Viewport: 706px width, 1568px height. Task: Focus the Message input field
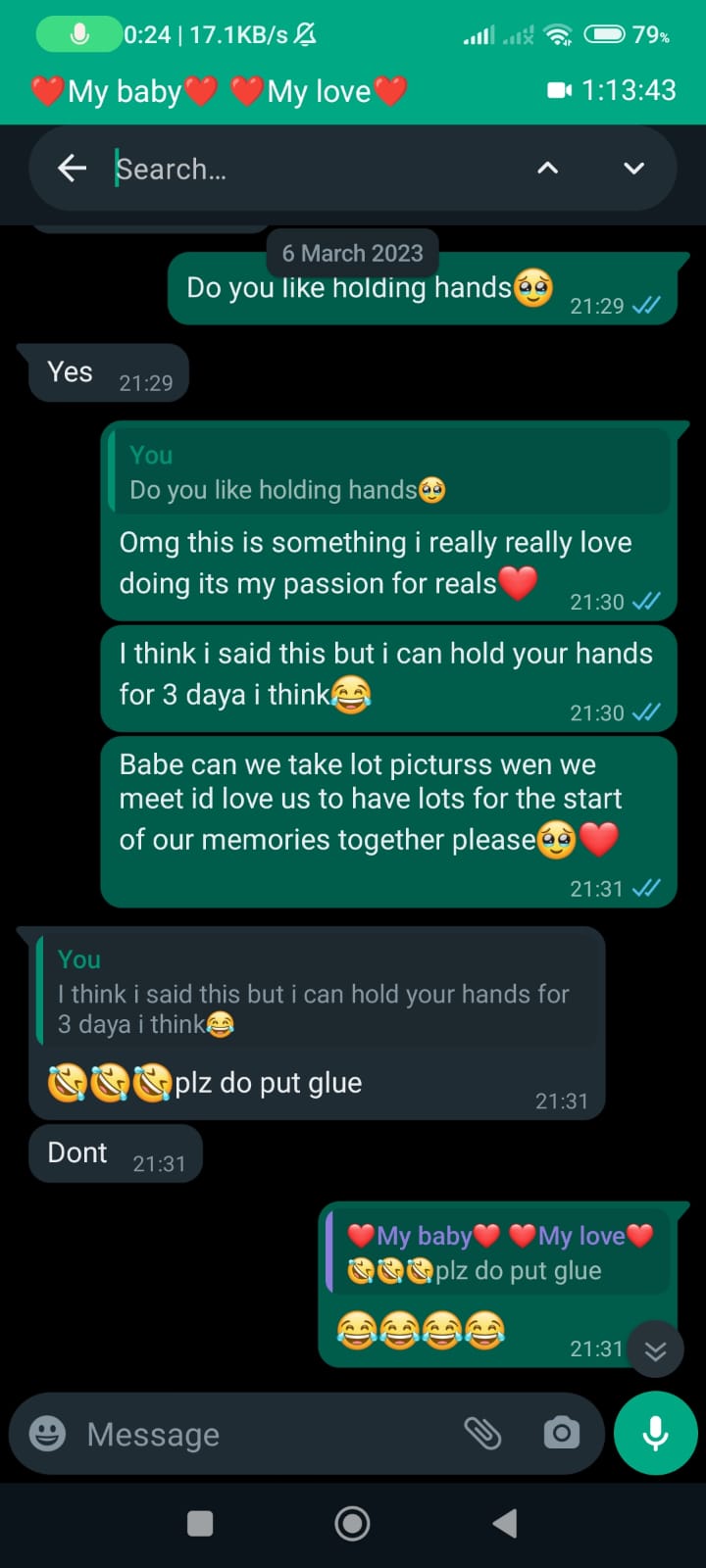pyautogui.click(x=265, y=1434)
